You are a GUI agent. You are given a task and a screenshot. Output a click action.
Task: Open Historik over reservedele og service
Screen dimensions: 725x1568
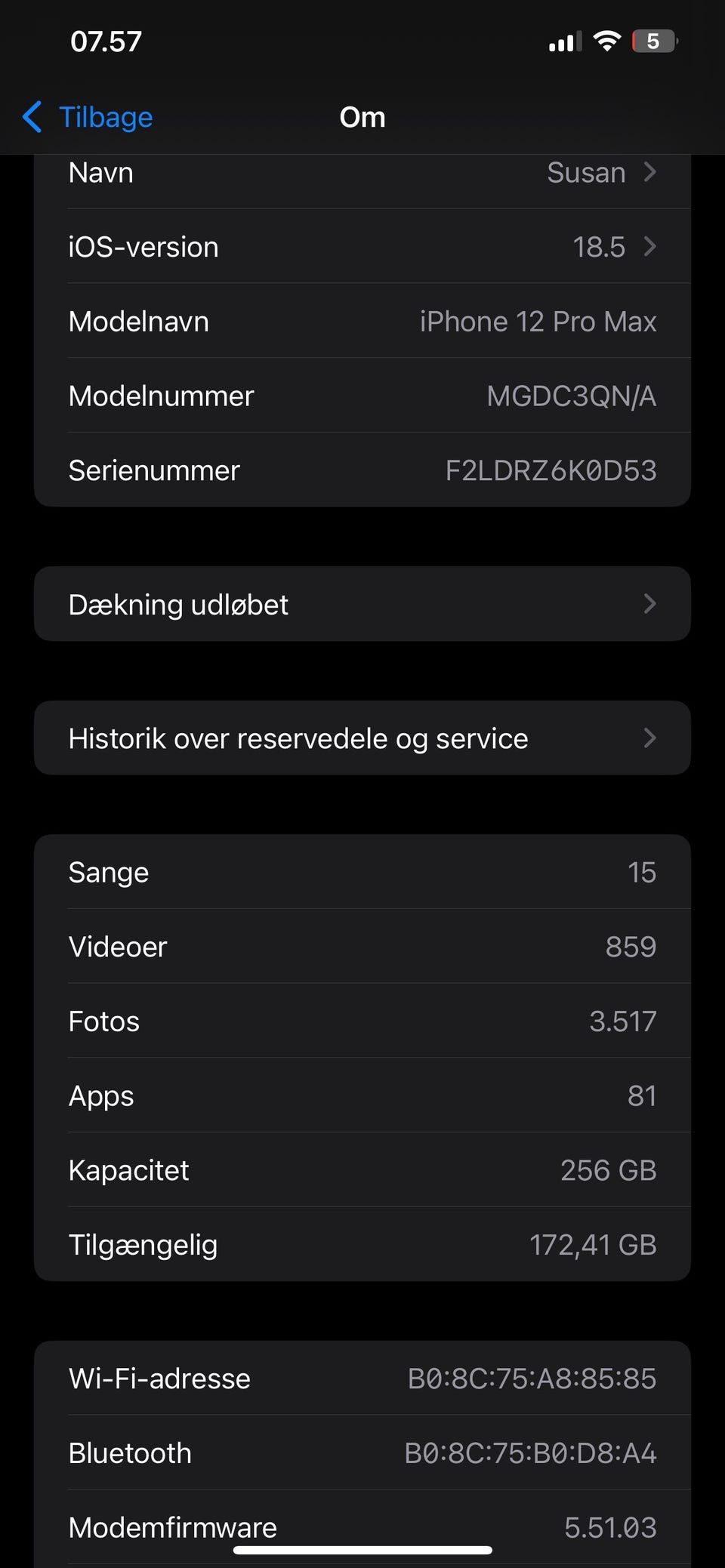(362, 738)
